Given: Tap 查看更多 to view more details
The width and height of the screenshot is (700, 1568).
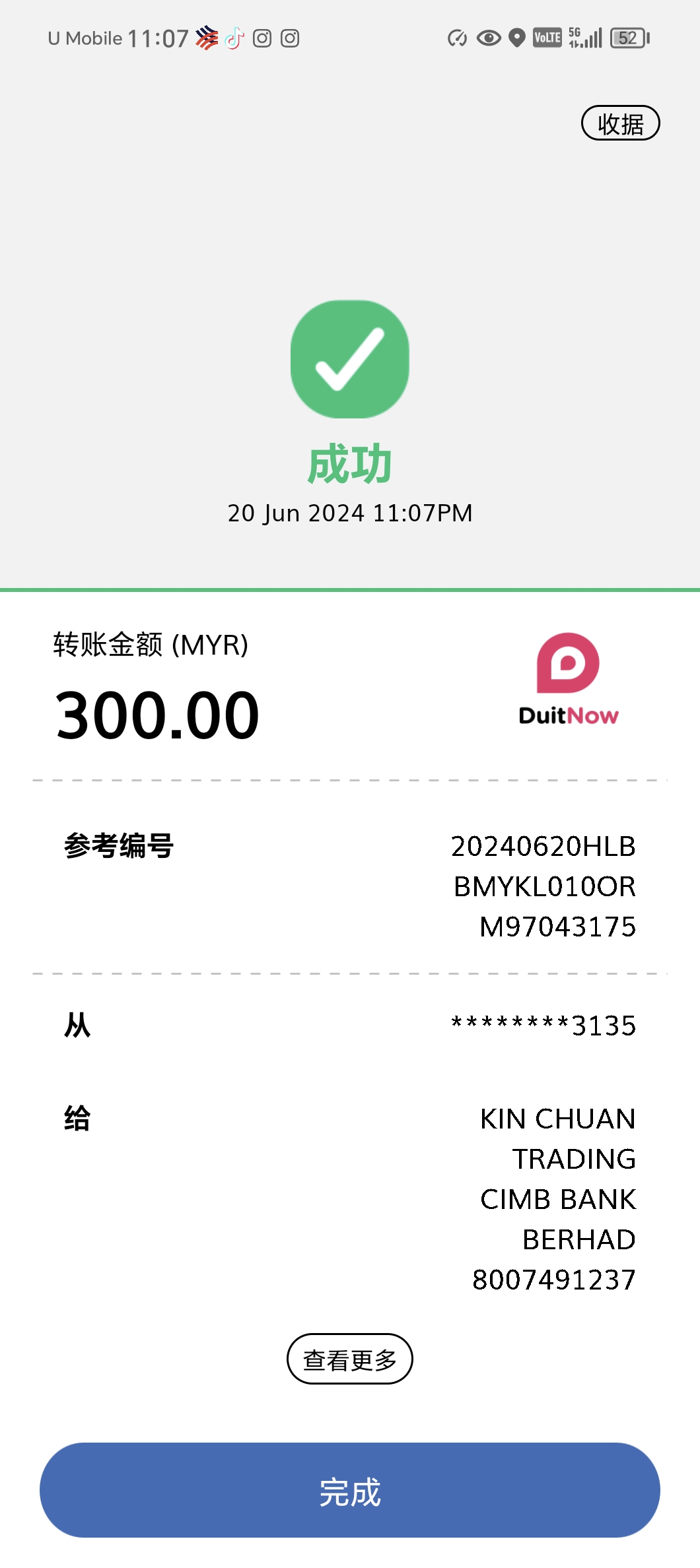Looking at the screenshot, I should pos(349,1359).
